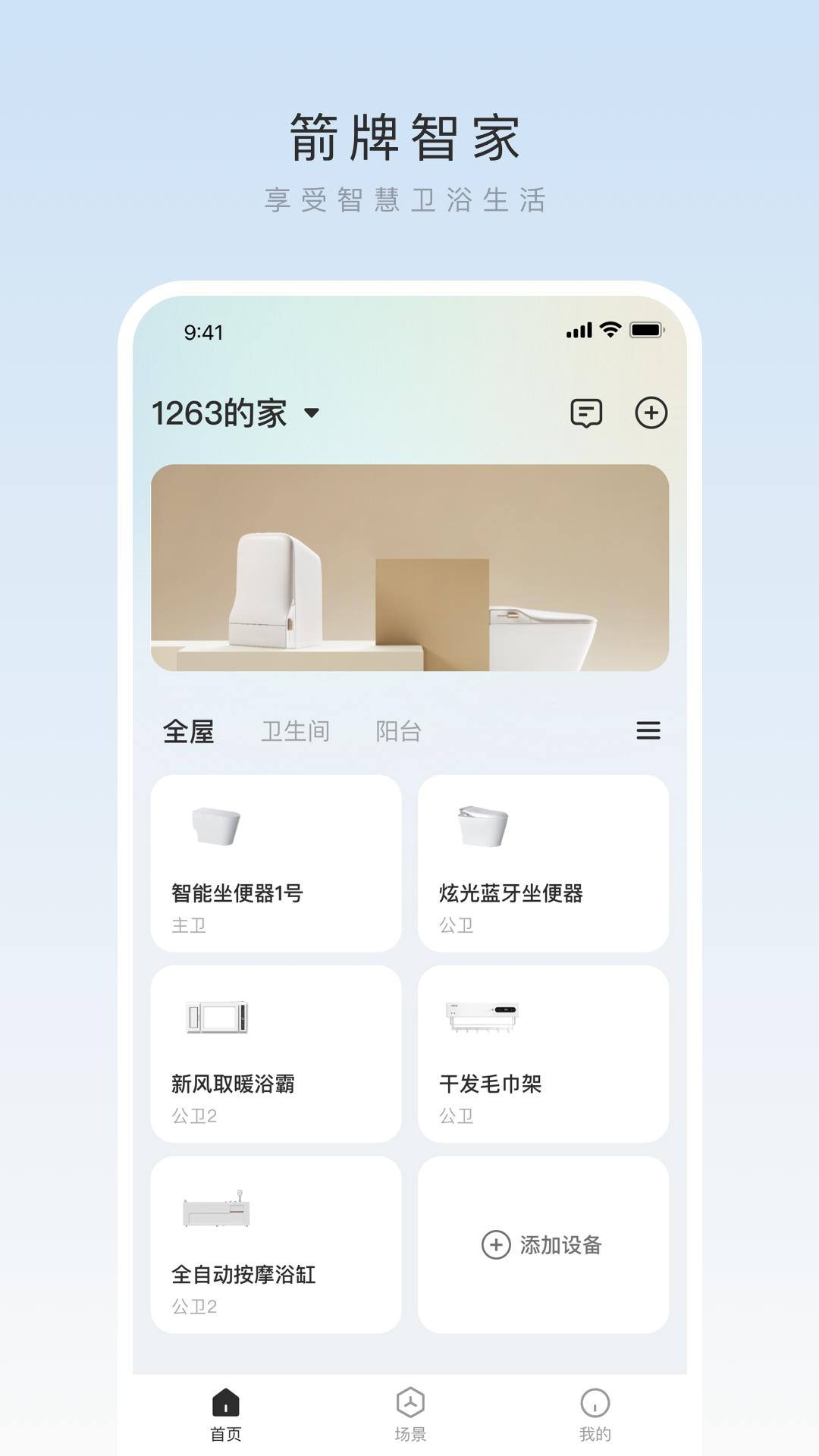Screen dimensions: 819x1456
Task: Tap the signal strength bars indicator
Action: [579, 329]
